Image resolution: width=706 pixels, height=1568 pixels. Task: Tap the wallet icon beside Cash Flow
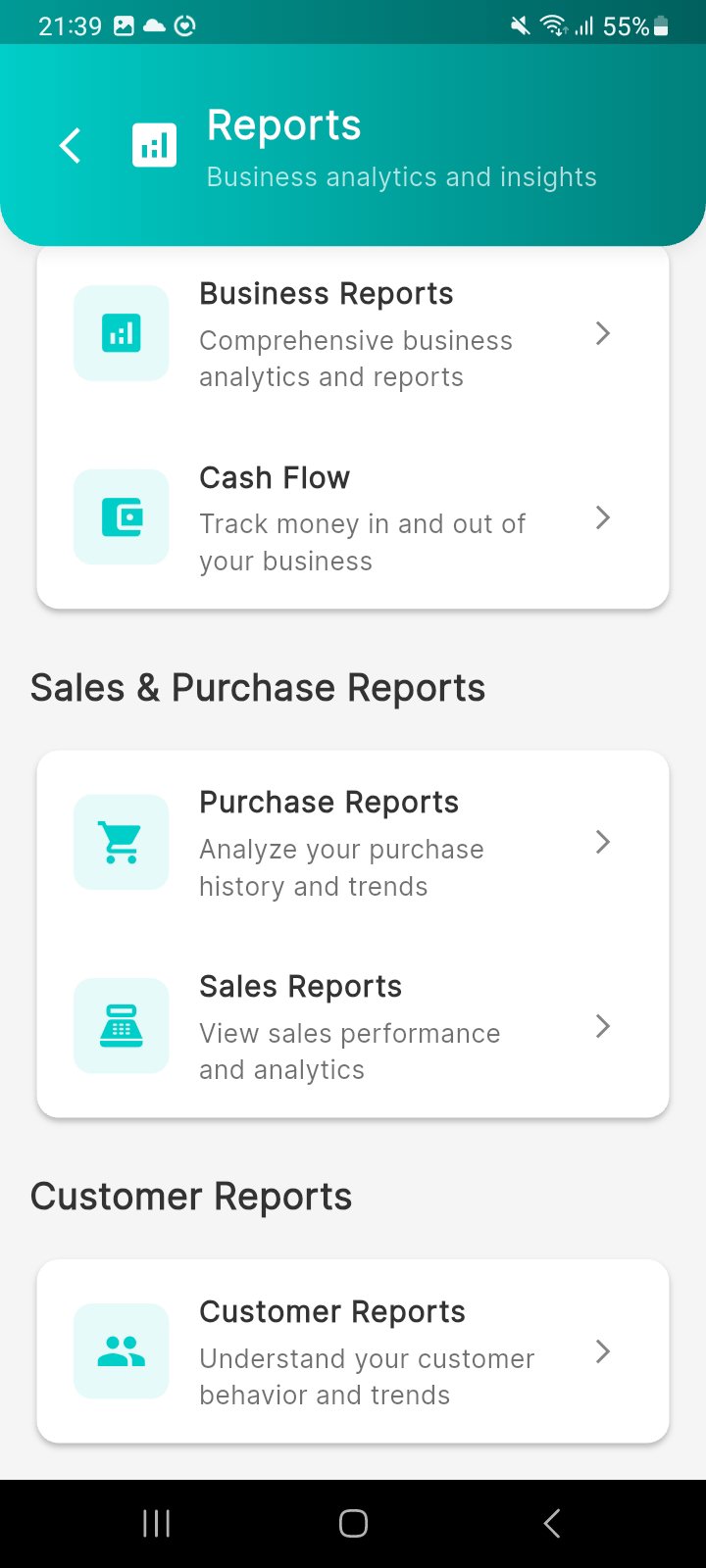coord(121,516)
